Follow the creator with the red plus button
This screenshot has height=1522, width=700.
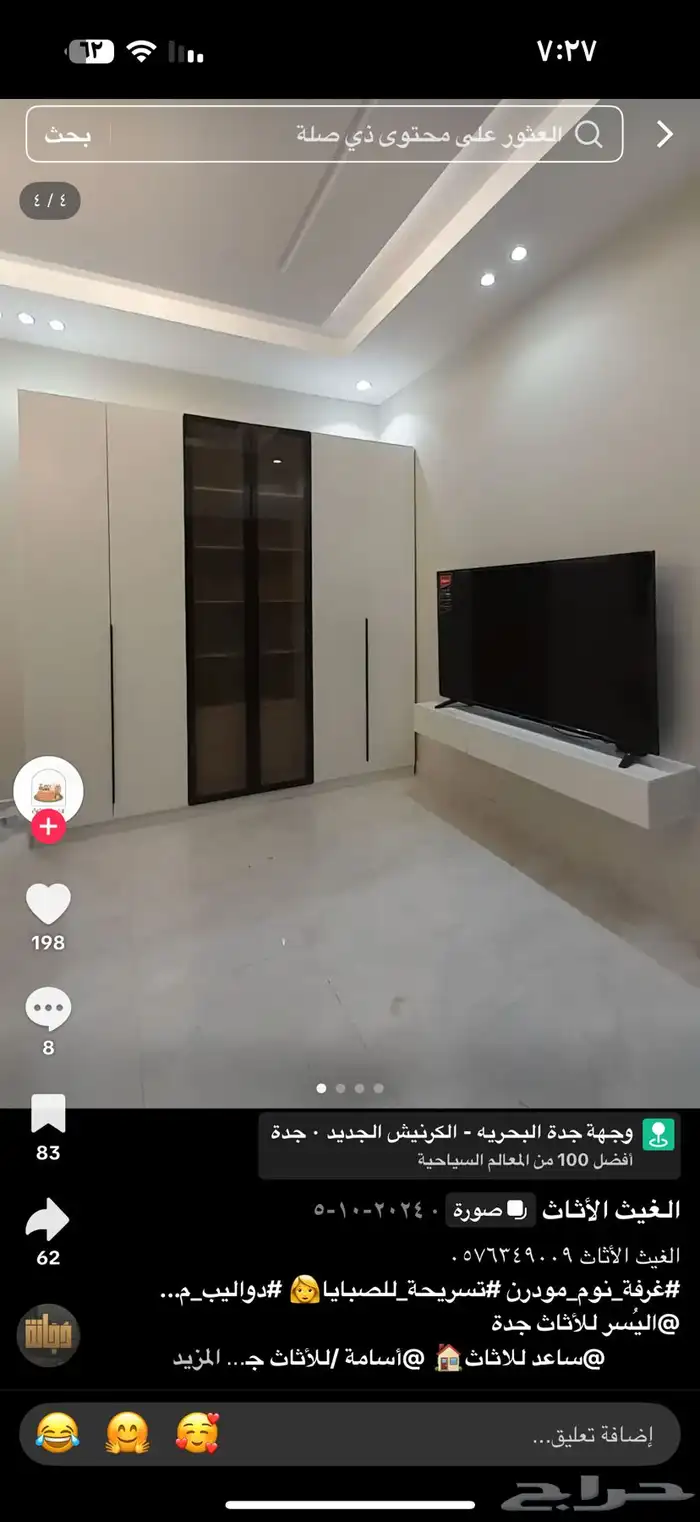pos(48,827)
